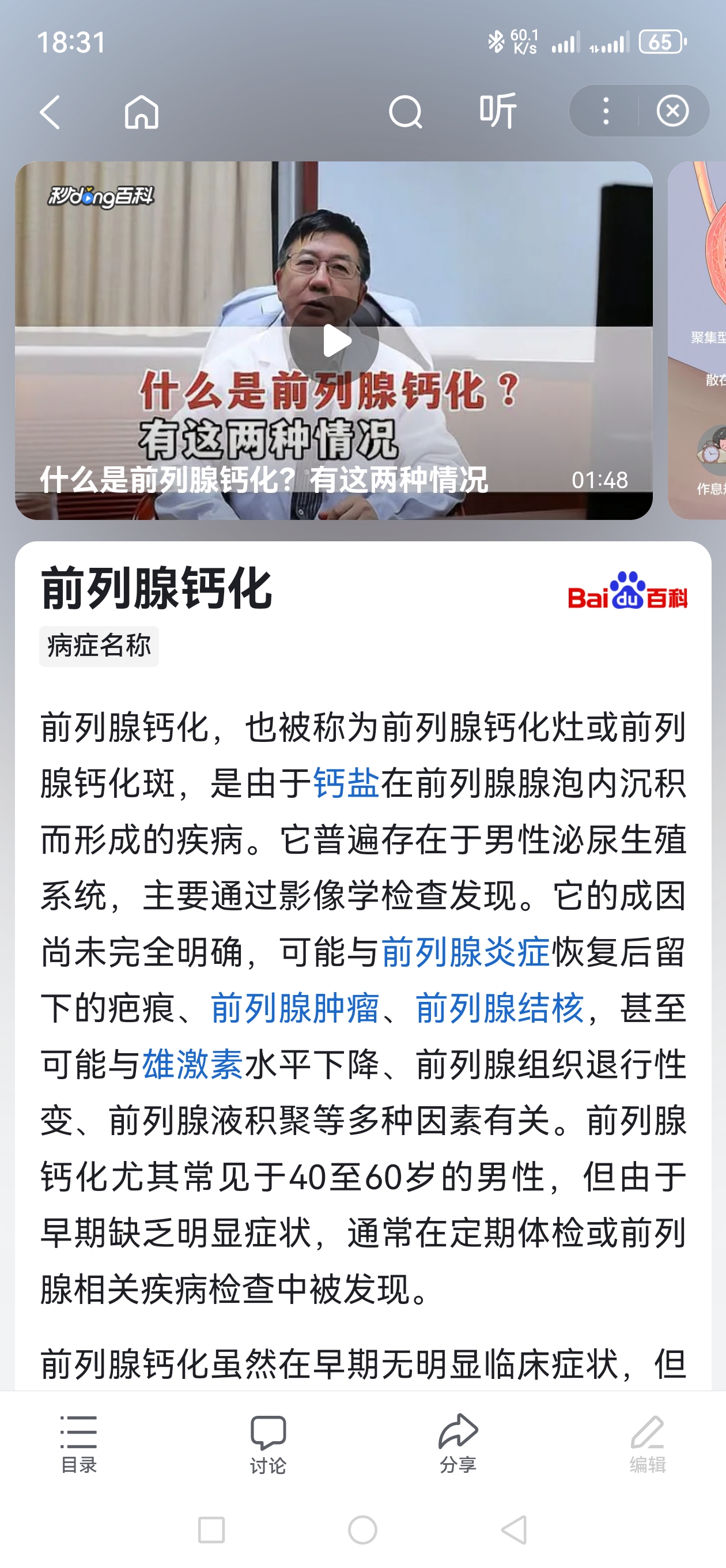This screenshot has height=1568, width=726.
Task: Share this entry via 分享
Action: (457, 1443)
